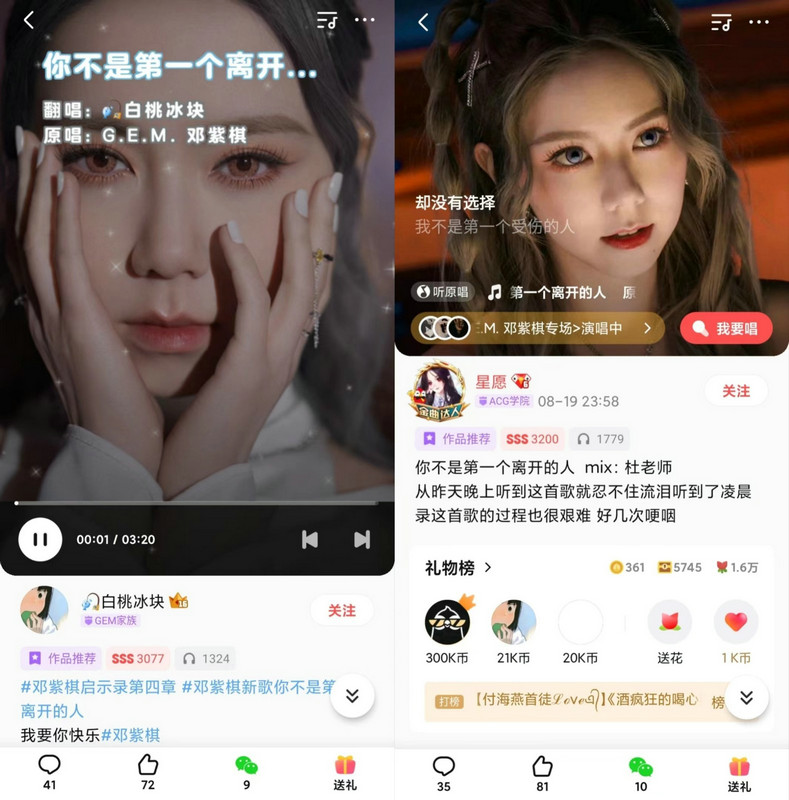Open the ACG学院 family tag
Image resolution: width=789 pixels, height=800 pixels.
(504, 401)
